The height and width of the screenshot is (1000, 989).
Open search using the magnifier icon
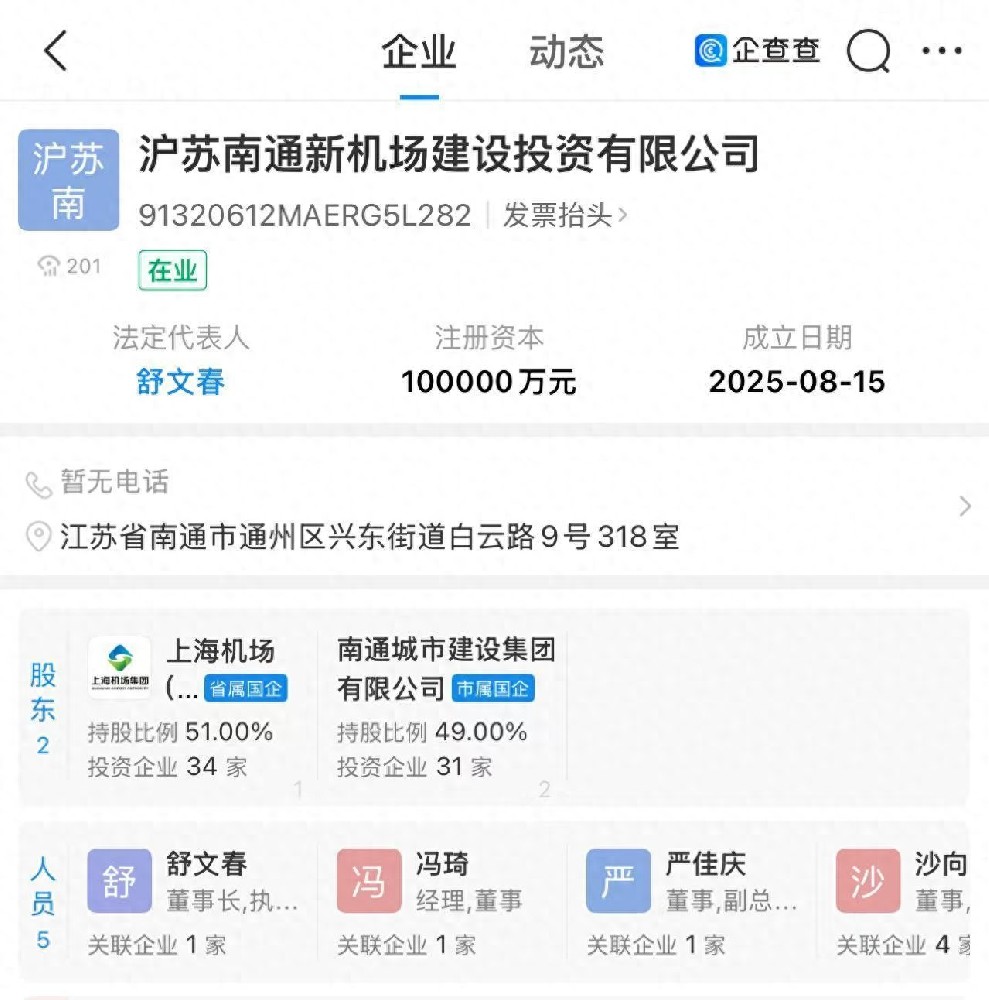tap(869, 52)
